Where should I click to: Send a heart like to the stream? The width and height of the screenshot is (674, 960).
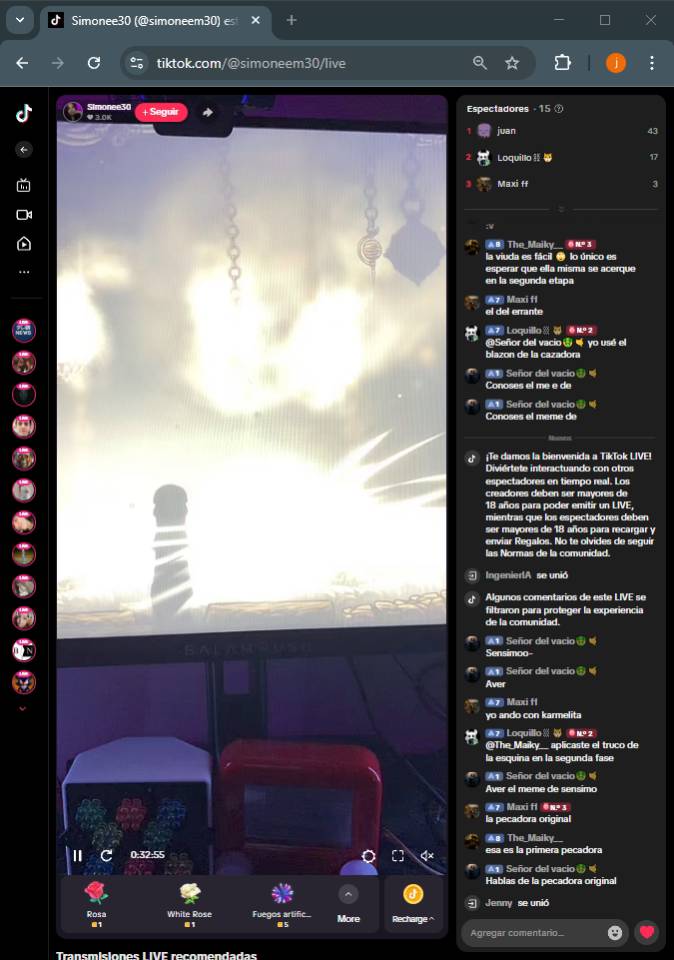647,932
